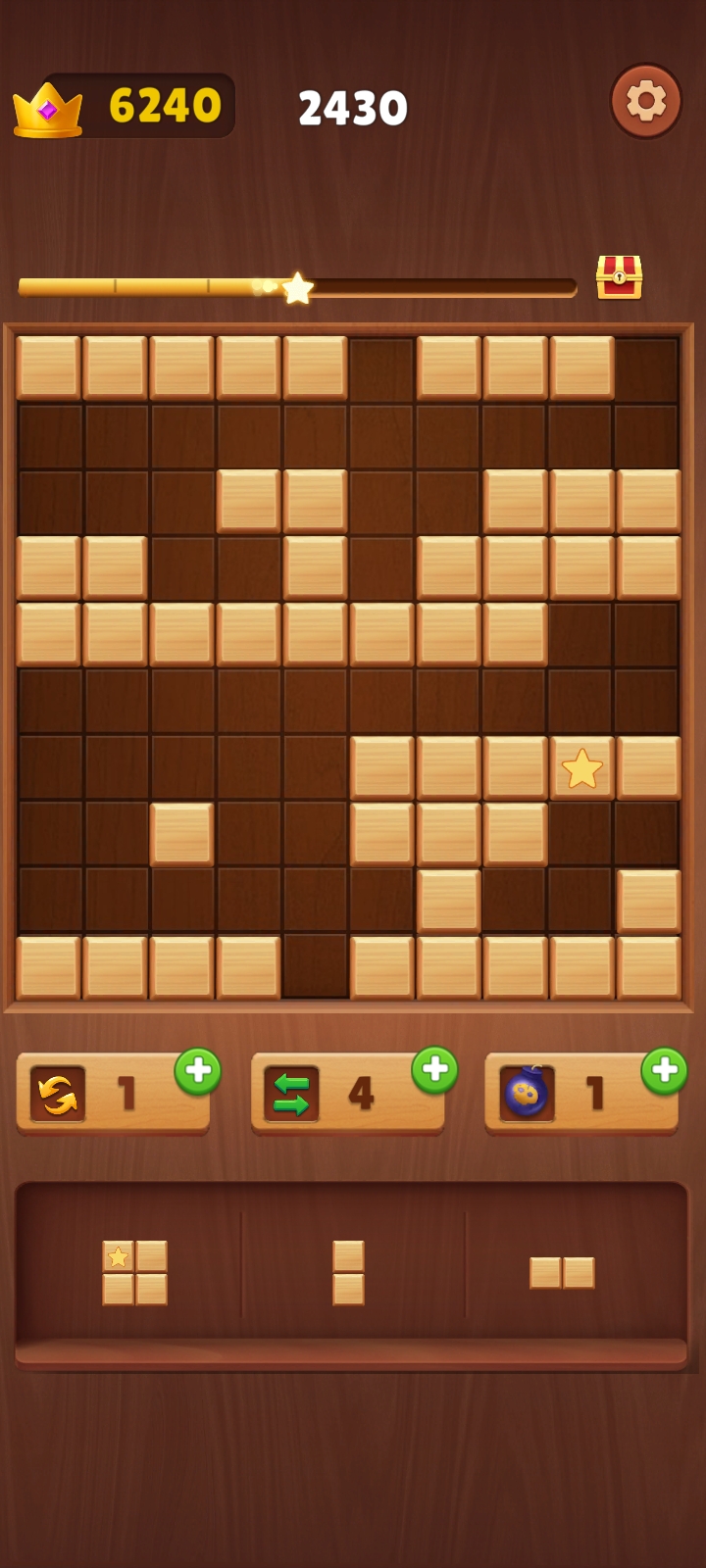This screenshot has height=1568, width=706.
Task: Add more refresh power-ups
Action: (x=197, y=1071)
